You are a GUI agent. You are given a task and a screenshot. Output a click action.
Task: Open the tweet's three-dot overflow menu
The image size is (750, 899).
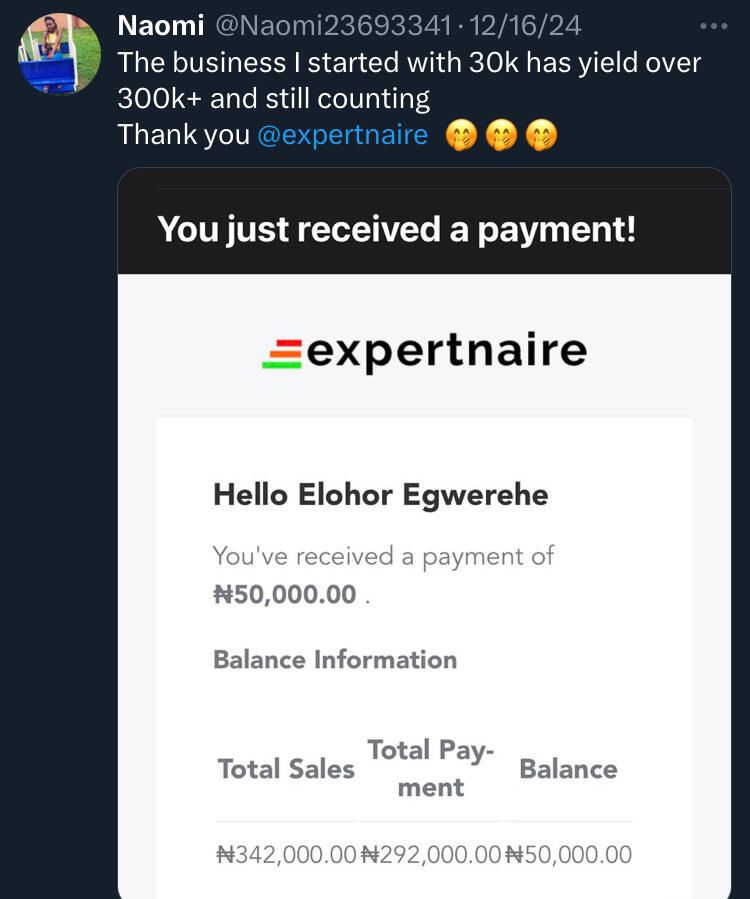(x=712, y=25)
